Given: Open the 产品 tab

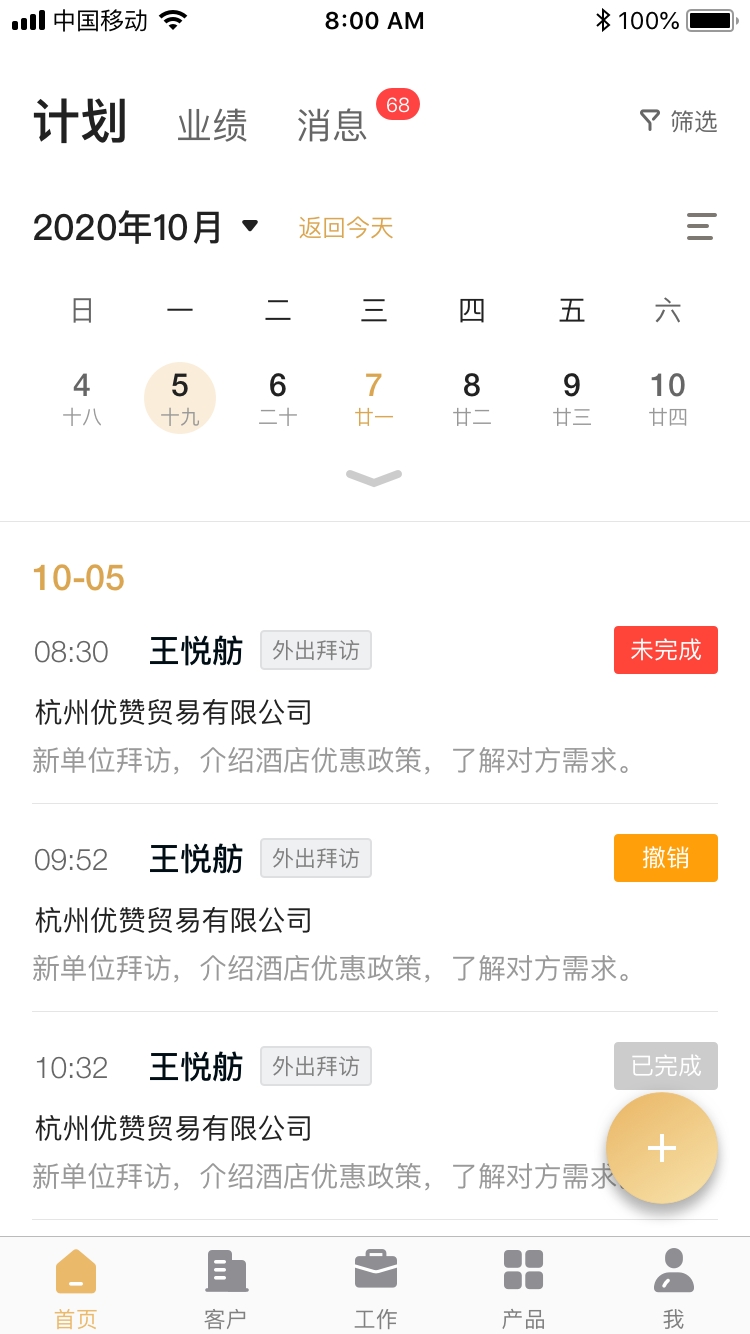Looking at the screenshot, I should (524, 1290).
